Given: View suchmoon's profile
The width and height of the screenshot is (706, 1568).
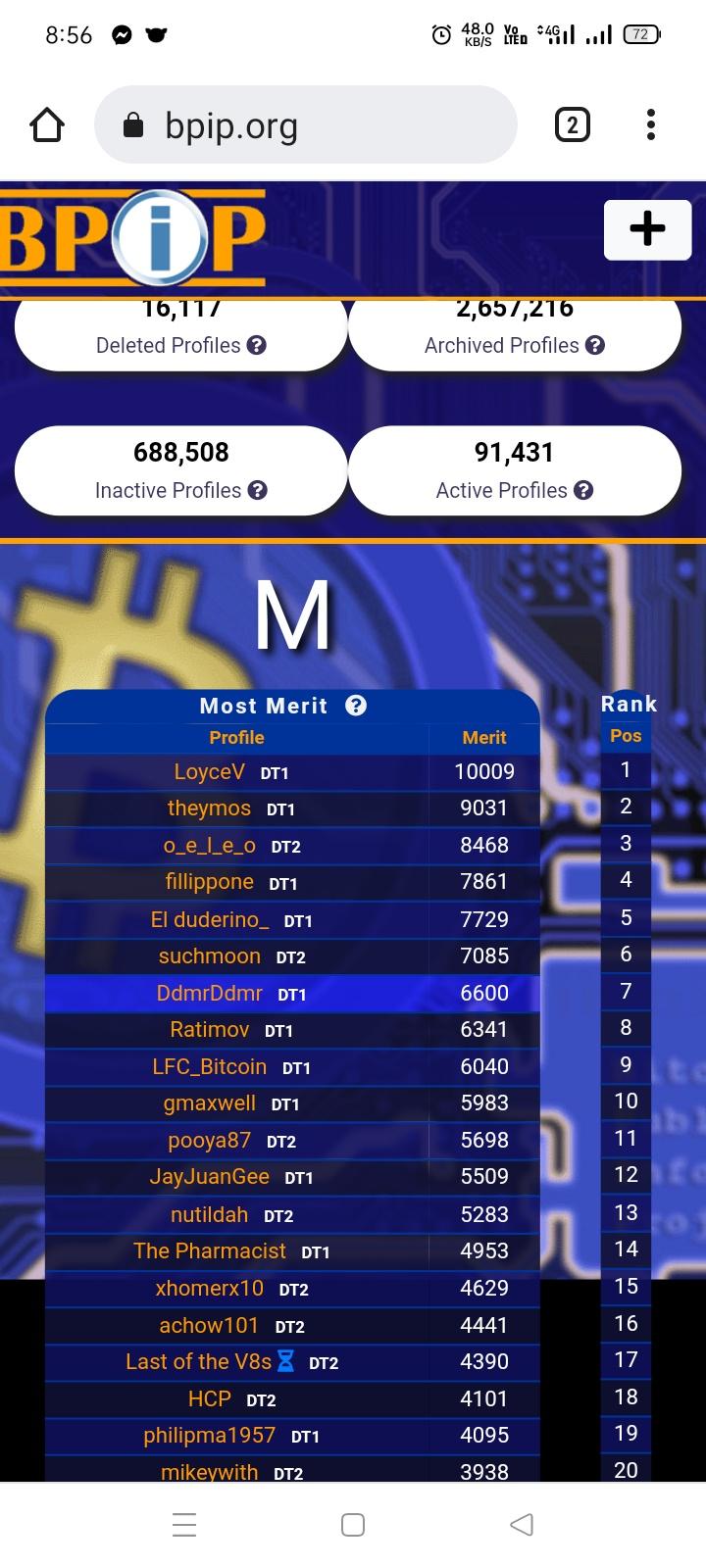Looking at the screenshot, I should [x=209, y=956].
